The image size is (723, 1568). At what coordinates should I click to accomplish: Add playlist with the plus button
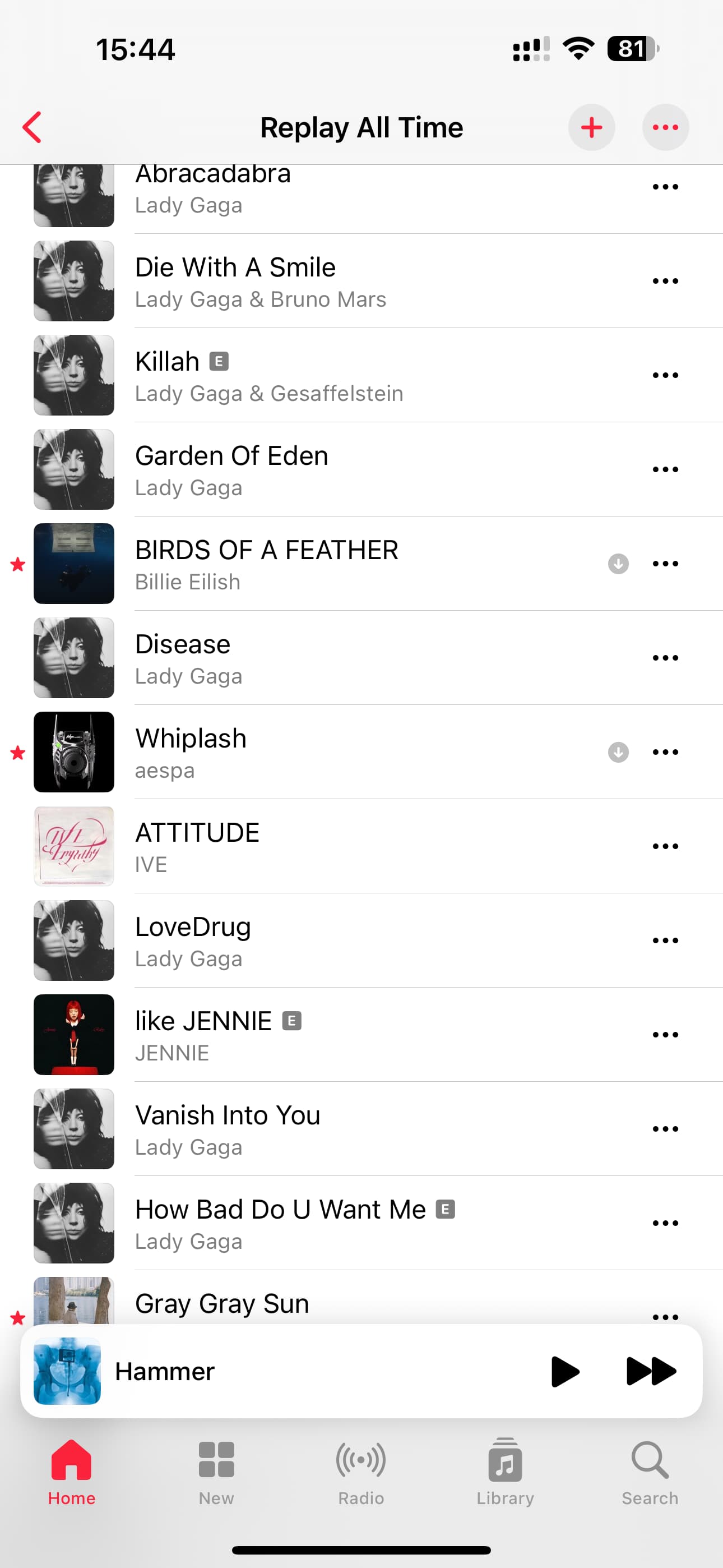pyautogui.click(x=591, y=127)
